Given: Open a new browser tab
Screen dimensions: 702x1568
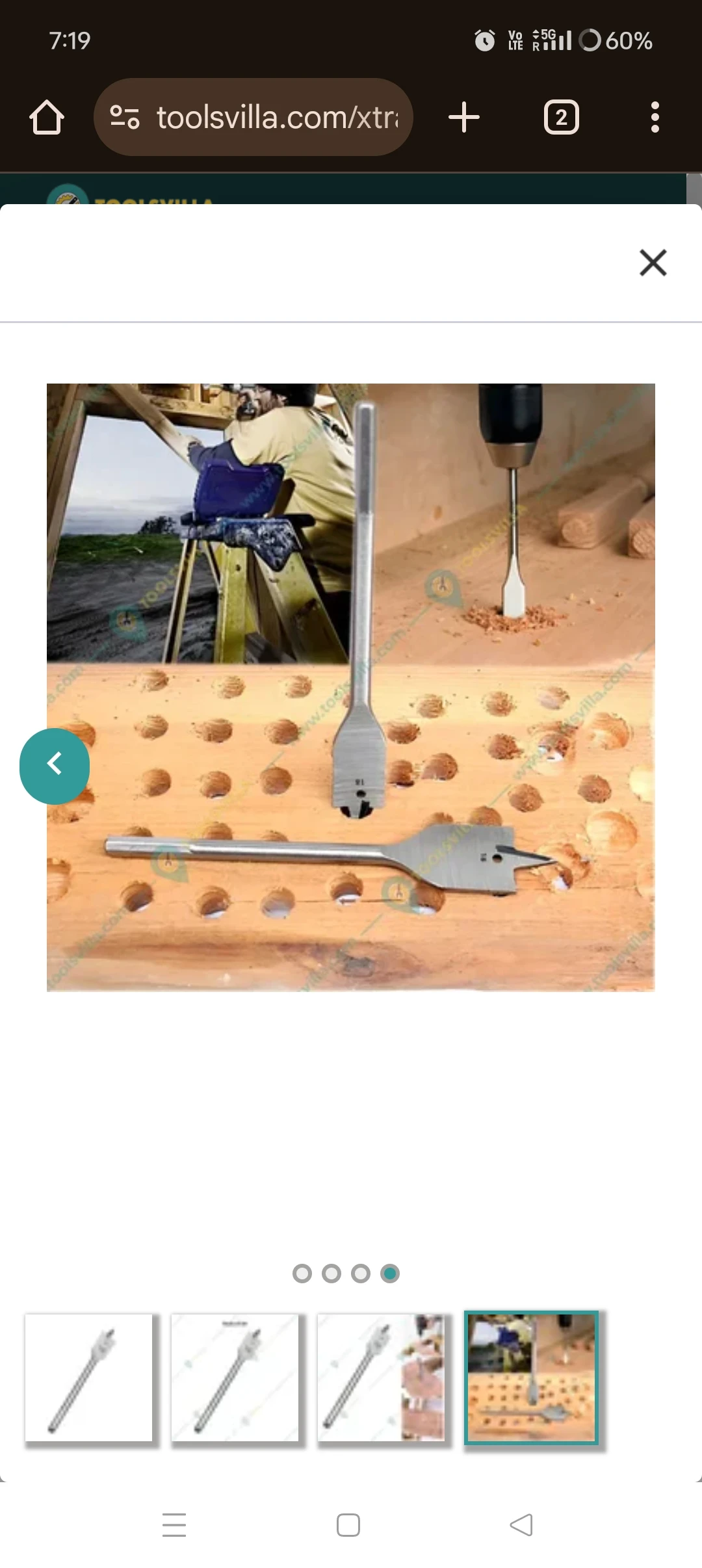Looking at the screenshot, I should tap(464, 118).
